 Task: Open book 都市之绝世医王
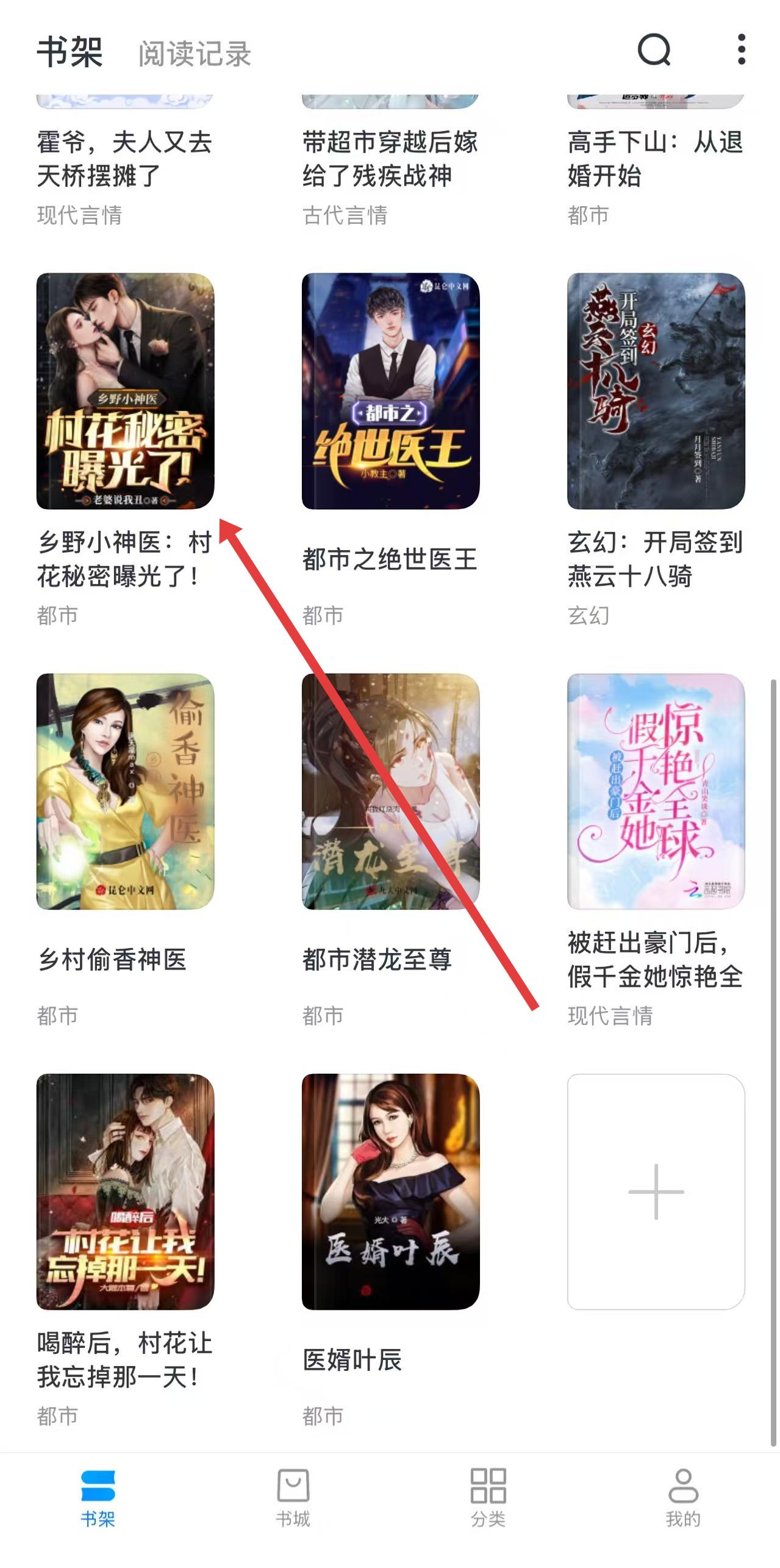tap(390, 391)
